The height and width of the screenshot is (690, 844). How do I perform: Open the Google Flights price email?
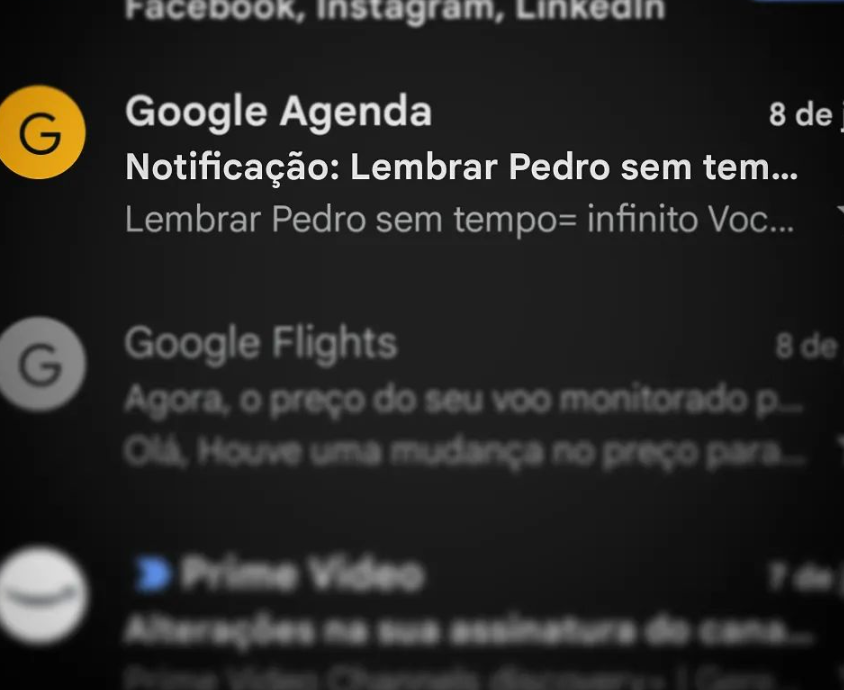460,400
